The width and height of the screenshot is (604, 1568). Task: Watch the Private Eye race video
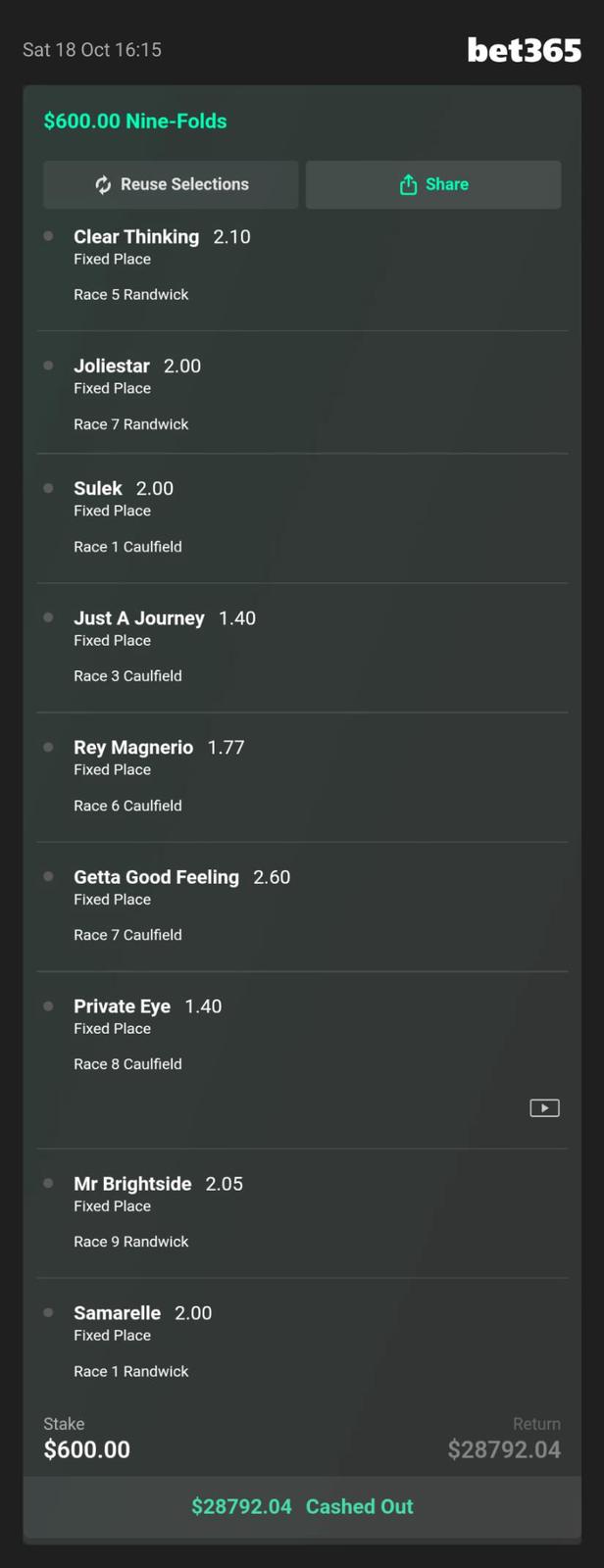point(544,1107)
